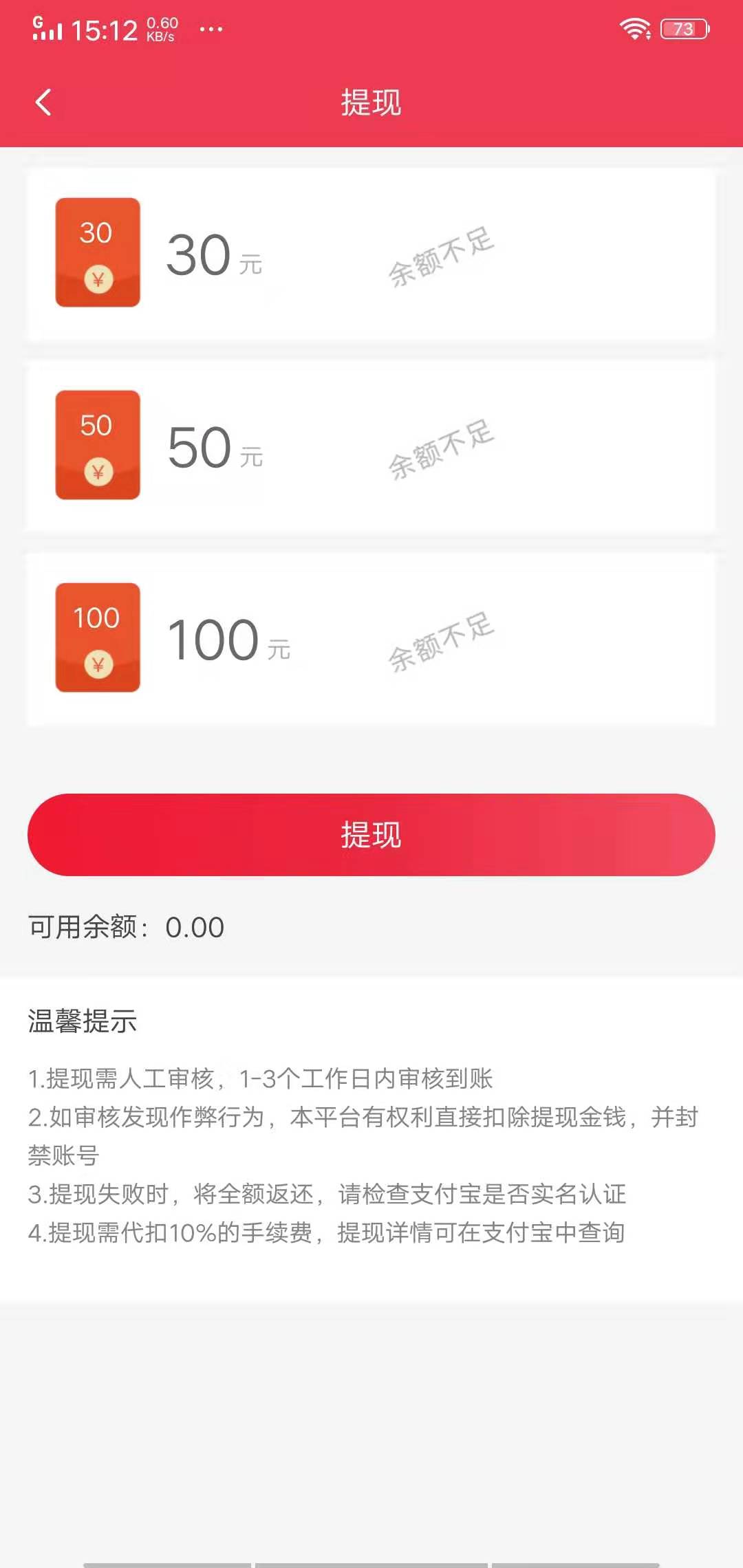Tap the 30 red envelope icon
Viewport: 743px width, 1568px height.
(x=98, y=251)
